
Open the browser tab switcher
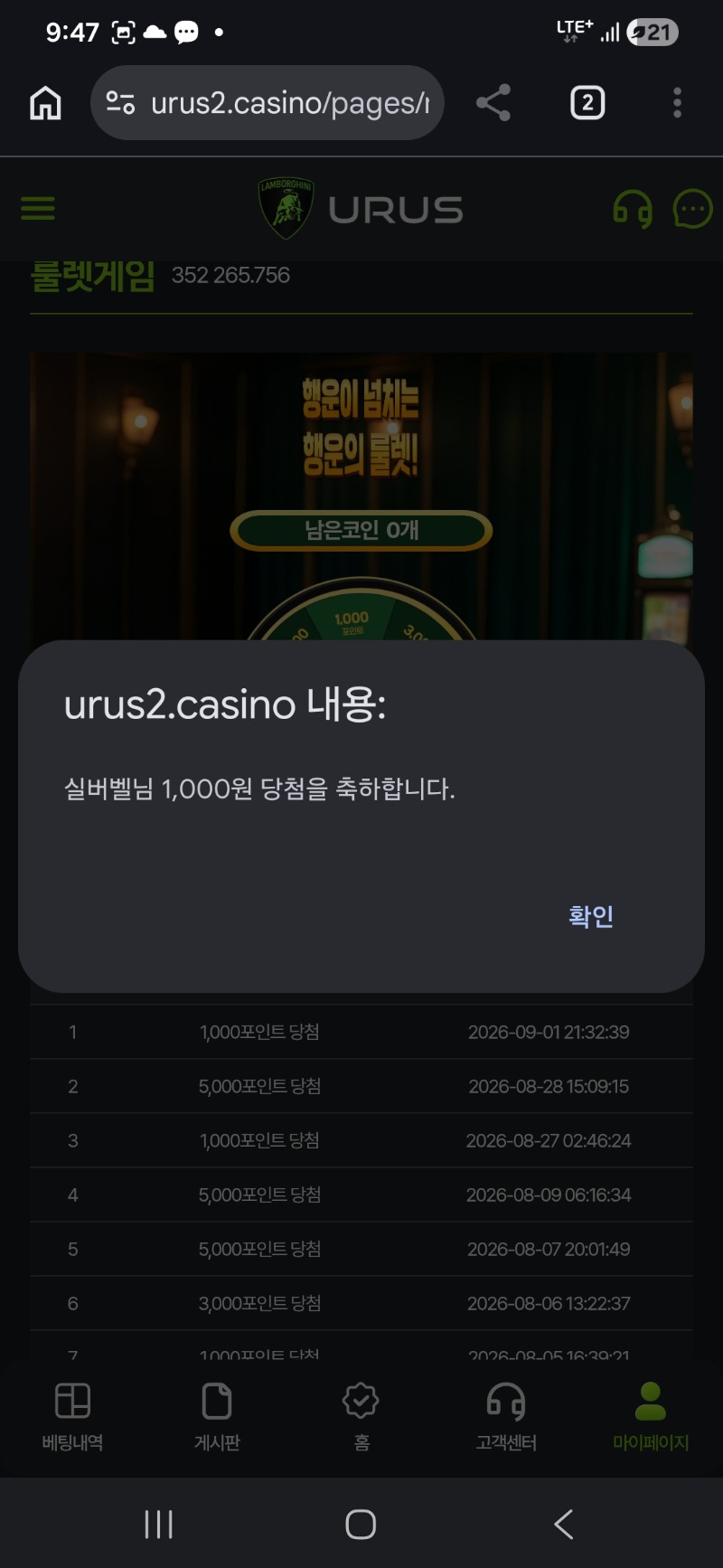tap(587, 103)
